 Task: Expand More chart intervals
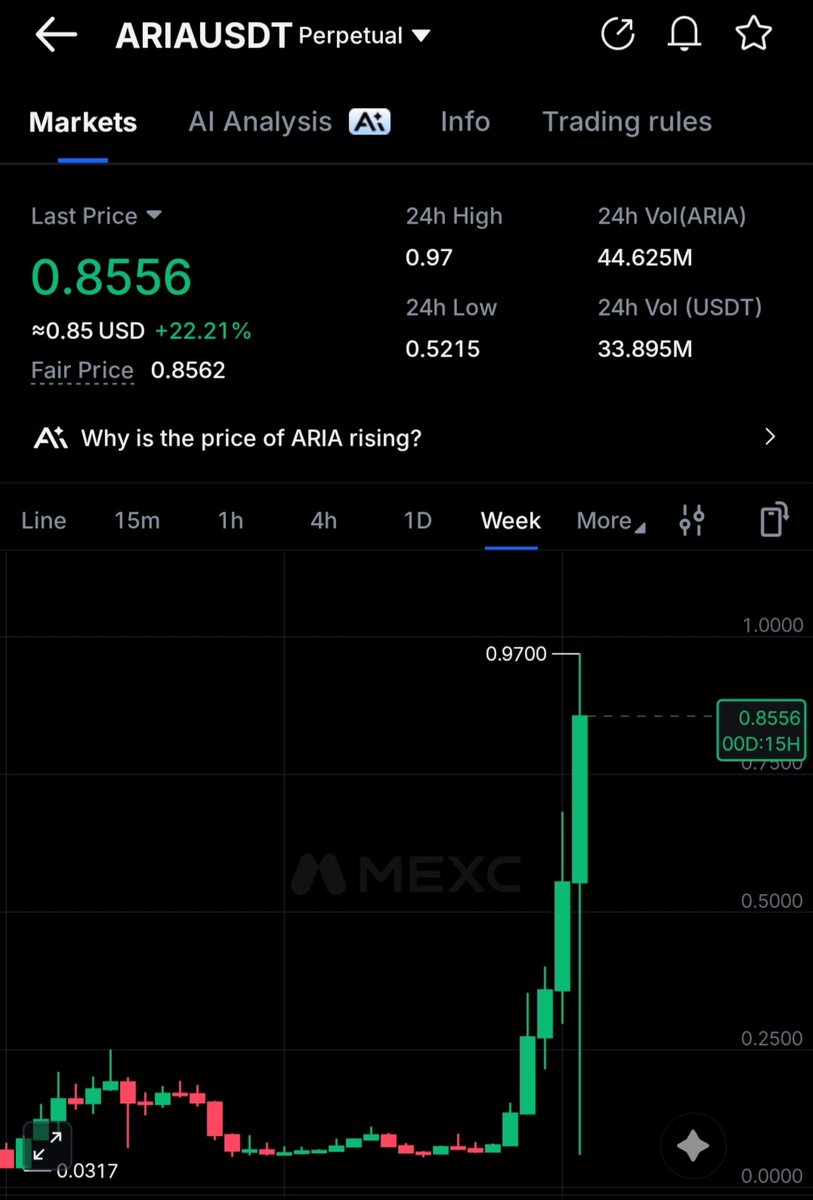pyautogui.click(x=610, y=521)
